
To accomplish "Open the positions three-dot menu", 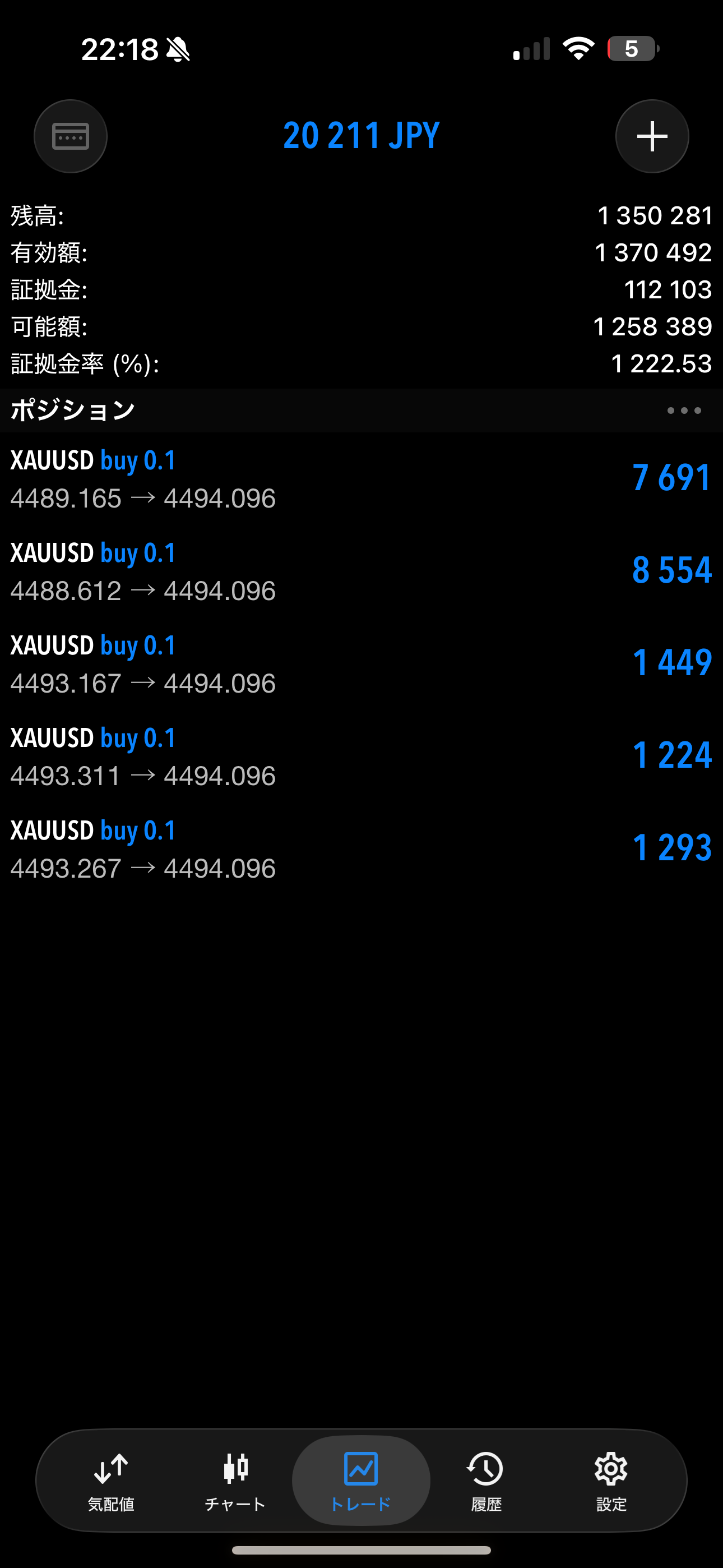I will point(683,411).
